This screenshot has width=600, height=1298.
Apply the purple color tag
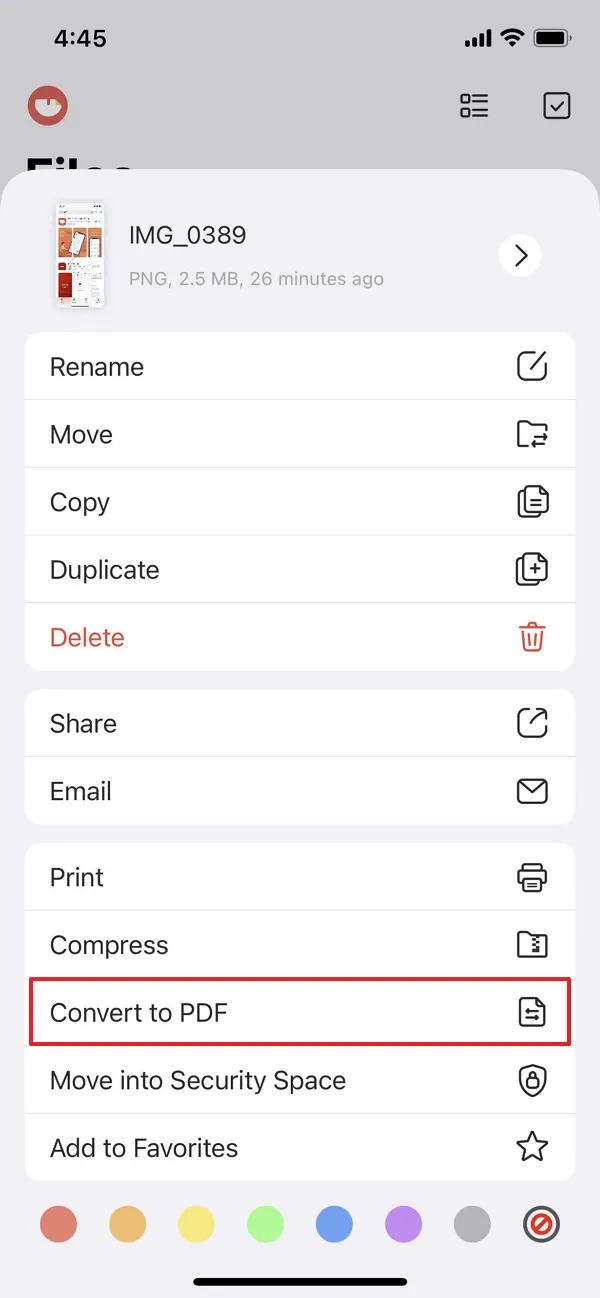pos(403,1224)
